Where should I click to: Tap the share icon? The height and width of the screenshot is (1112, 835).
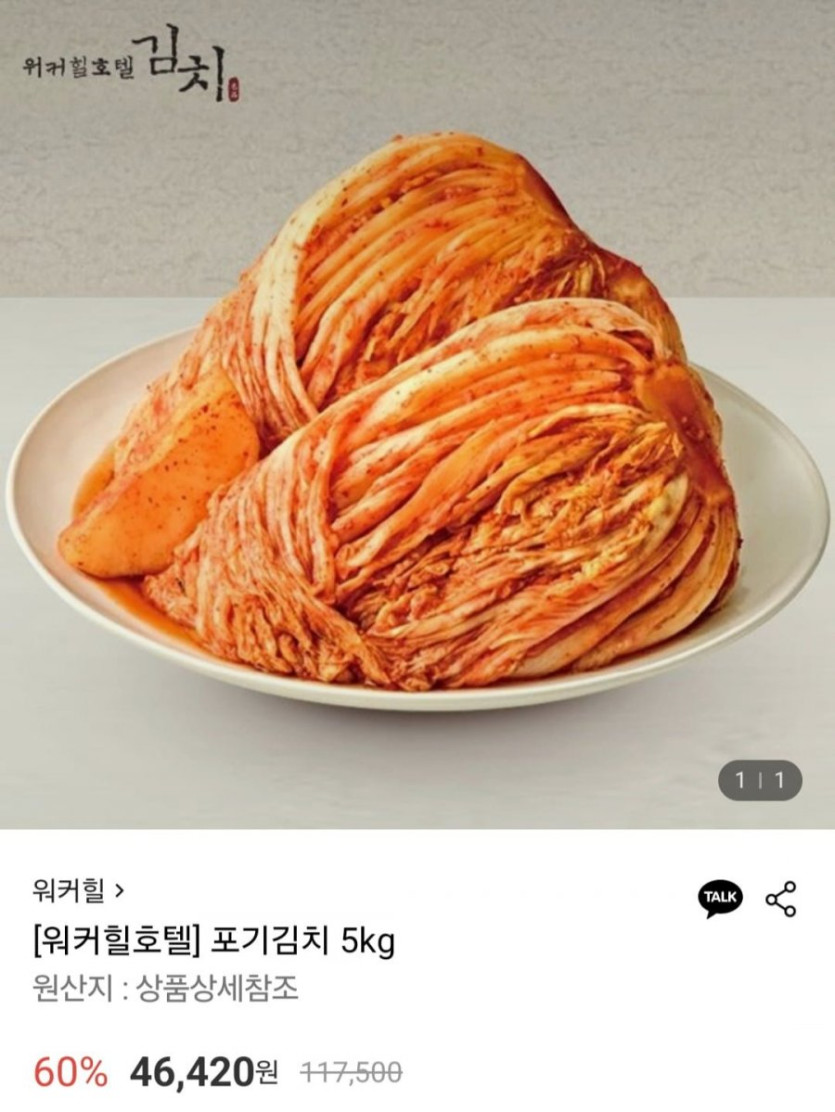click(x=781, y=899)
